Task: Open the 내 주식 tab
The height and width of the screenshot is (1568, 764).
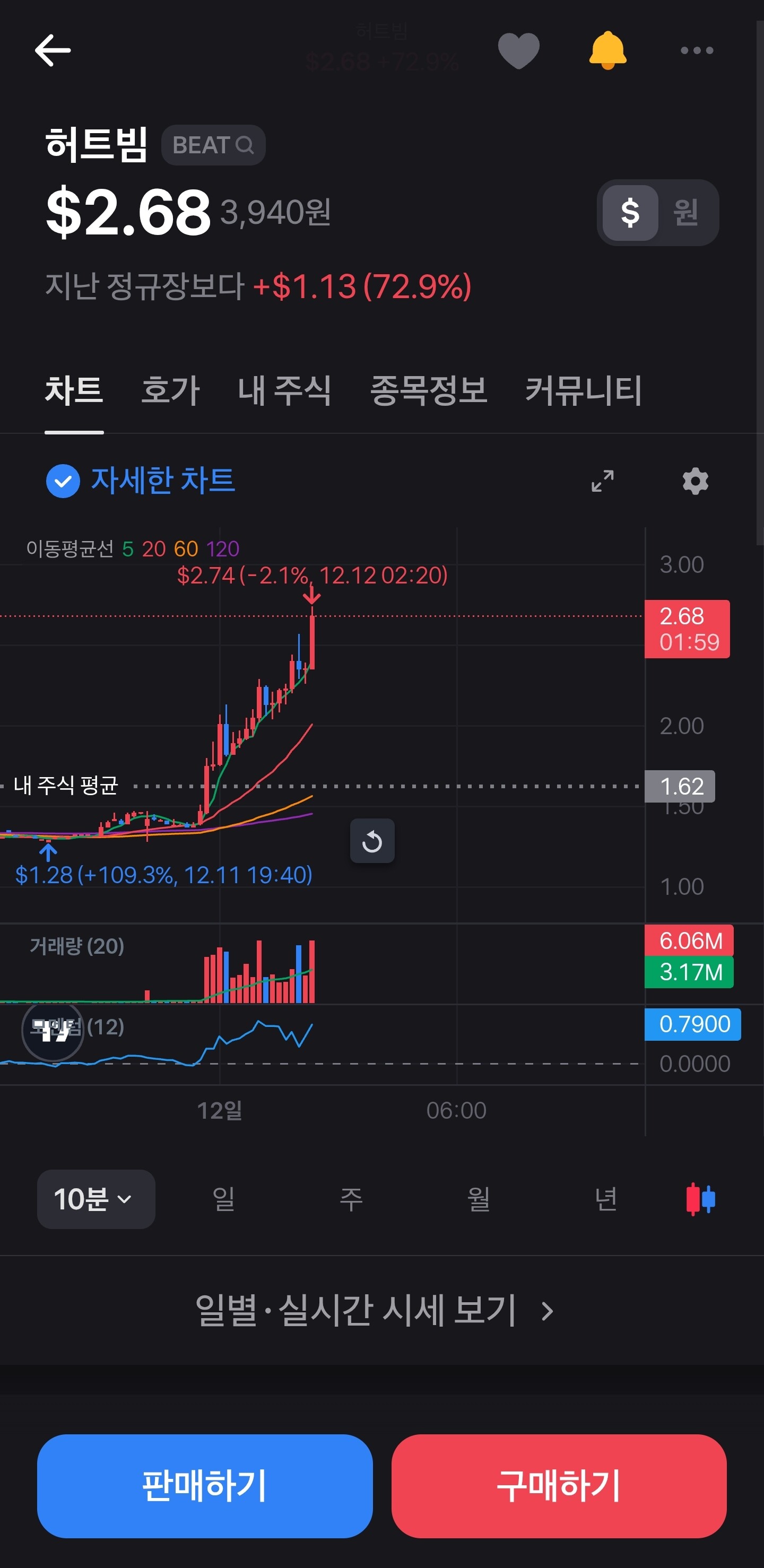Action: tap(284, 390)
